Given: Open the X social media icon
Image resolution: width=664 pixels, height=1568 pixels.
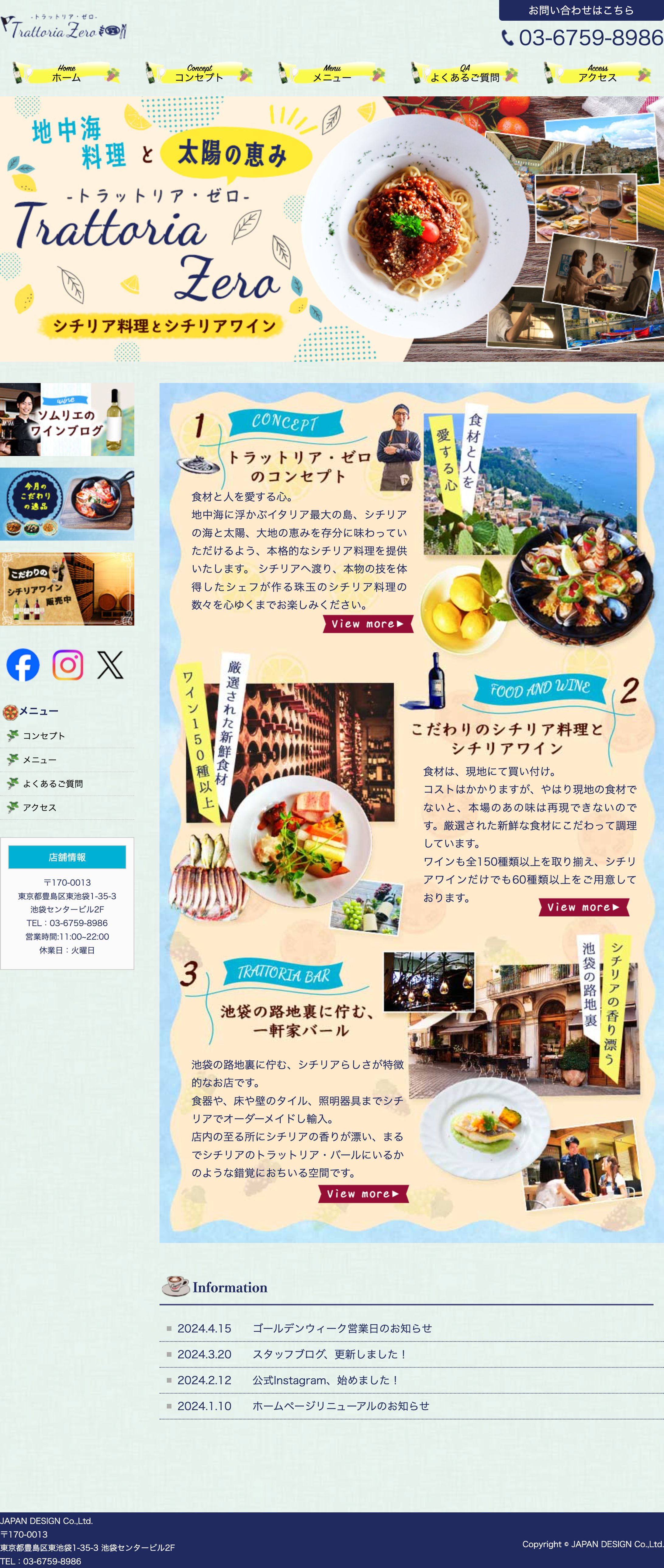Looking at the screenshot, I should tap(110, 665).
